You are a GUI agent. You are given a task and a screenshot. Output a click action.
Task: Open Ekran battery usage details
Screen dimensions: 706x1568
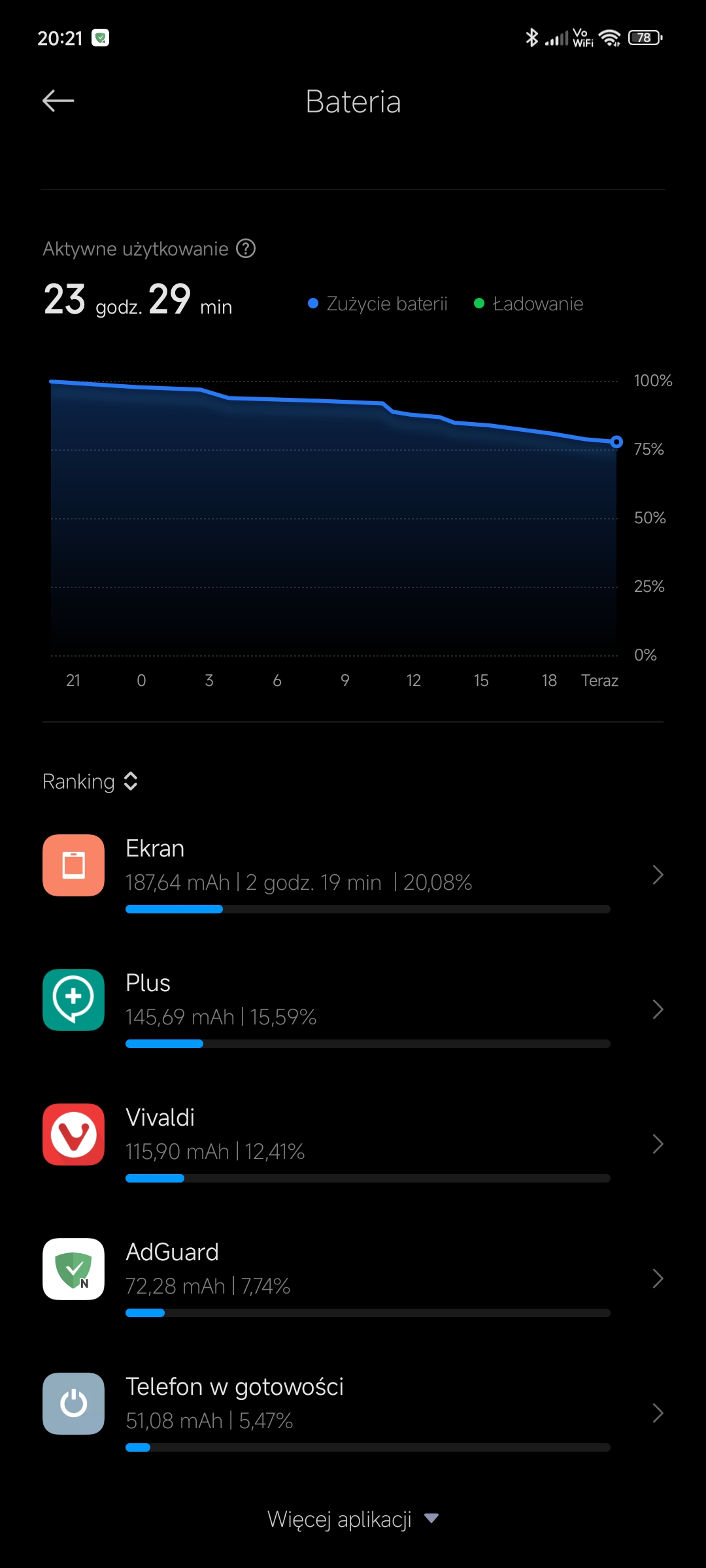(353, 873)
